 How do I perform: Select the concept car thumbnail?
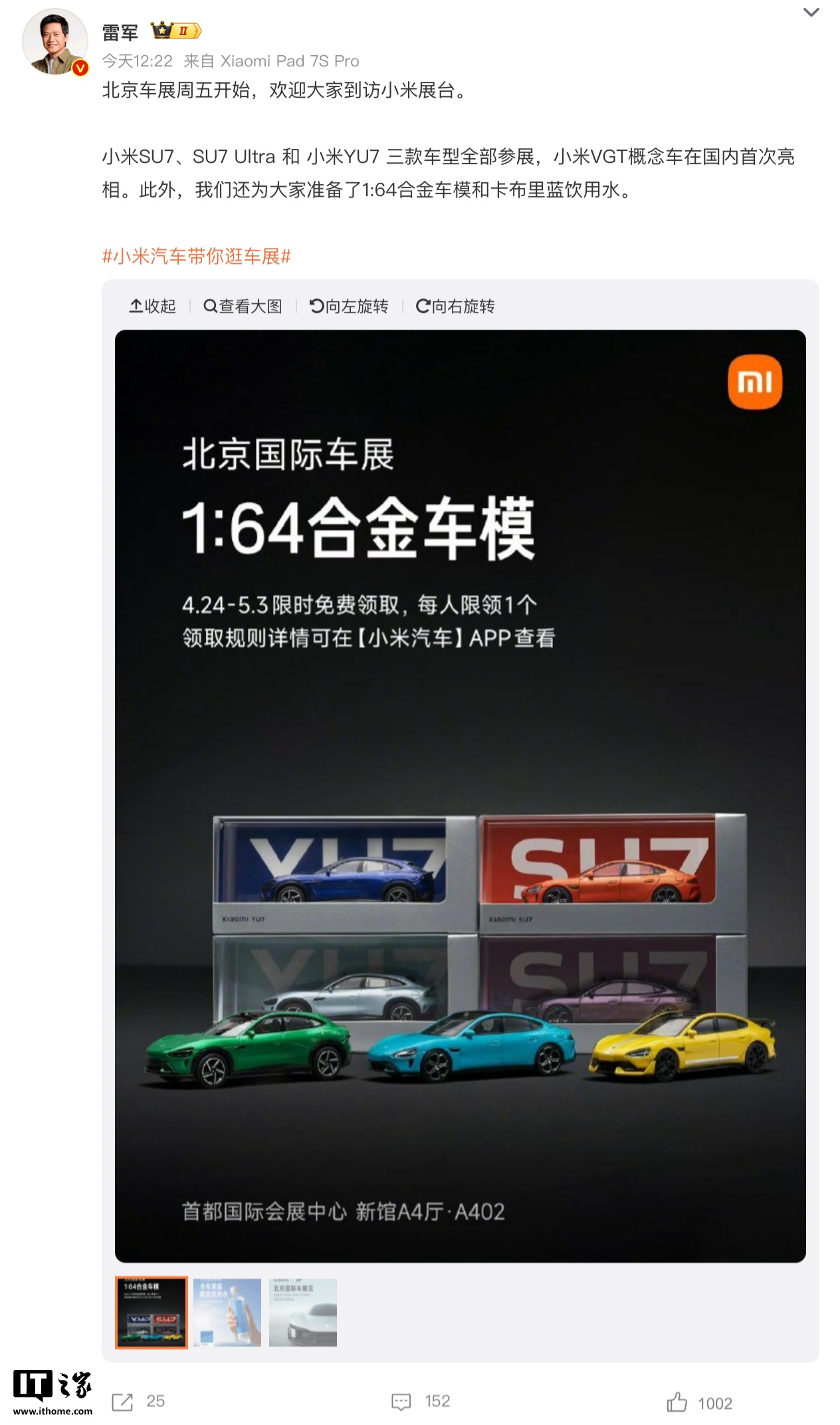point(303,1312)
